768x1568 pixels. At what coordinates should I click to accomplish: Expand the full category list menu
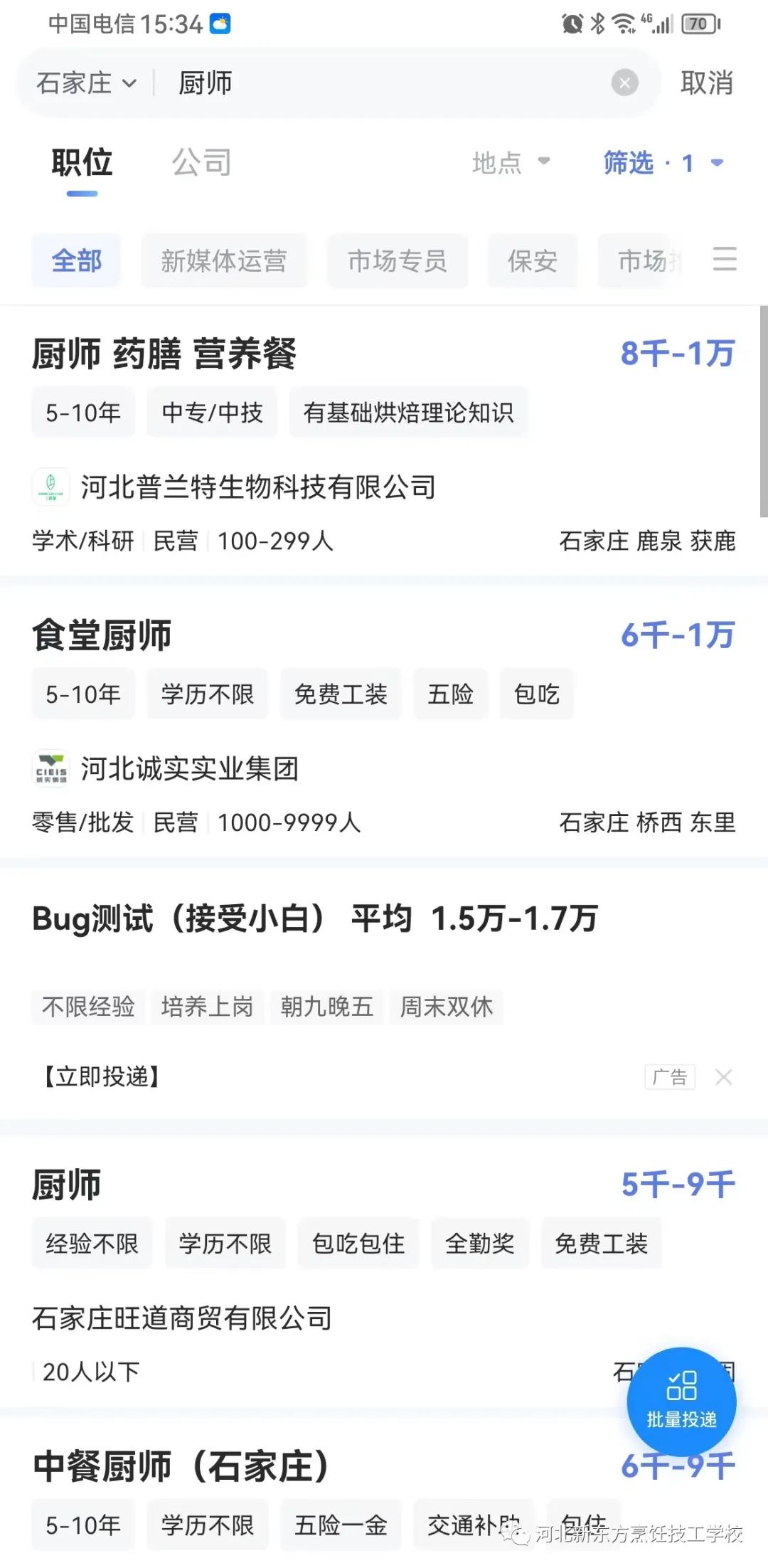coord(724,259)
